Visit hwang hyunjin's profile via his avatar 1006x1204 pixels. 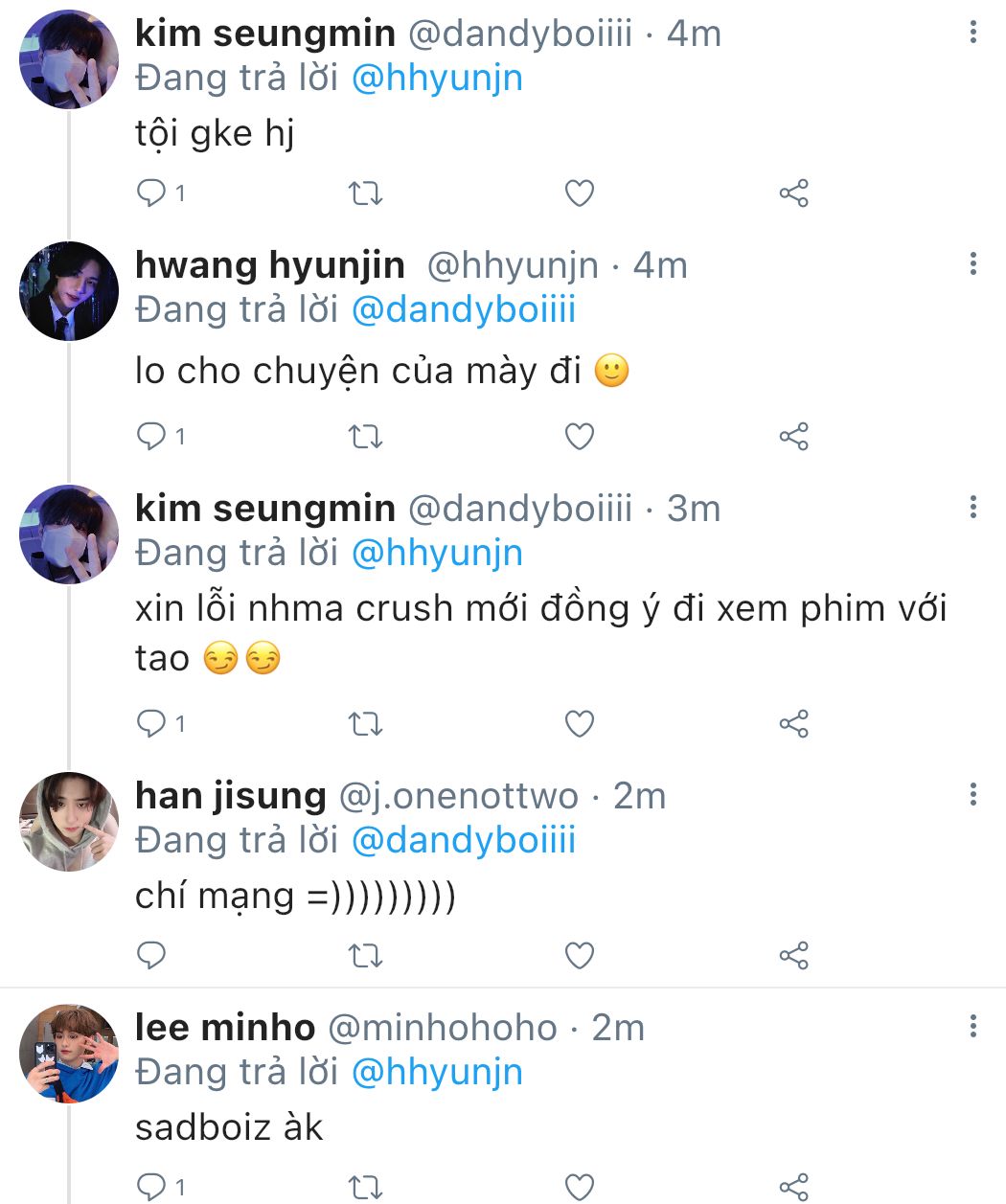pyautogui.click(x=69, y=291)
